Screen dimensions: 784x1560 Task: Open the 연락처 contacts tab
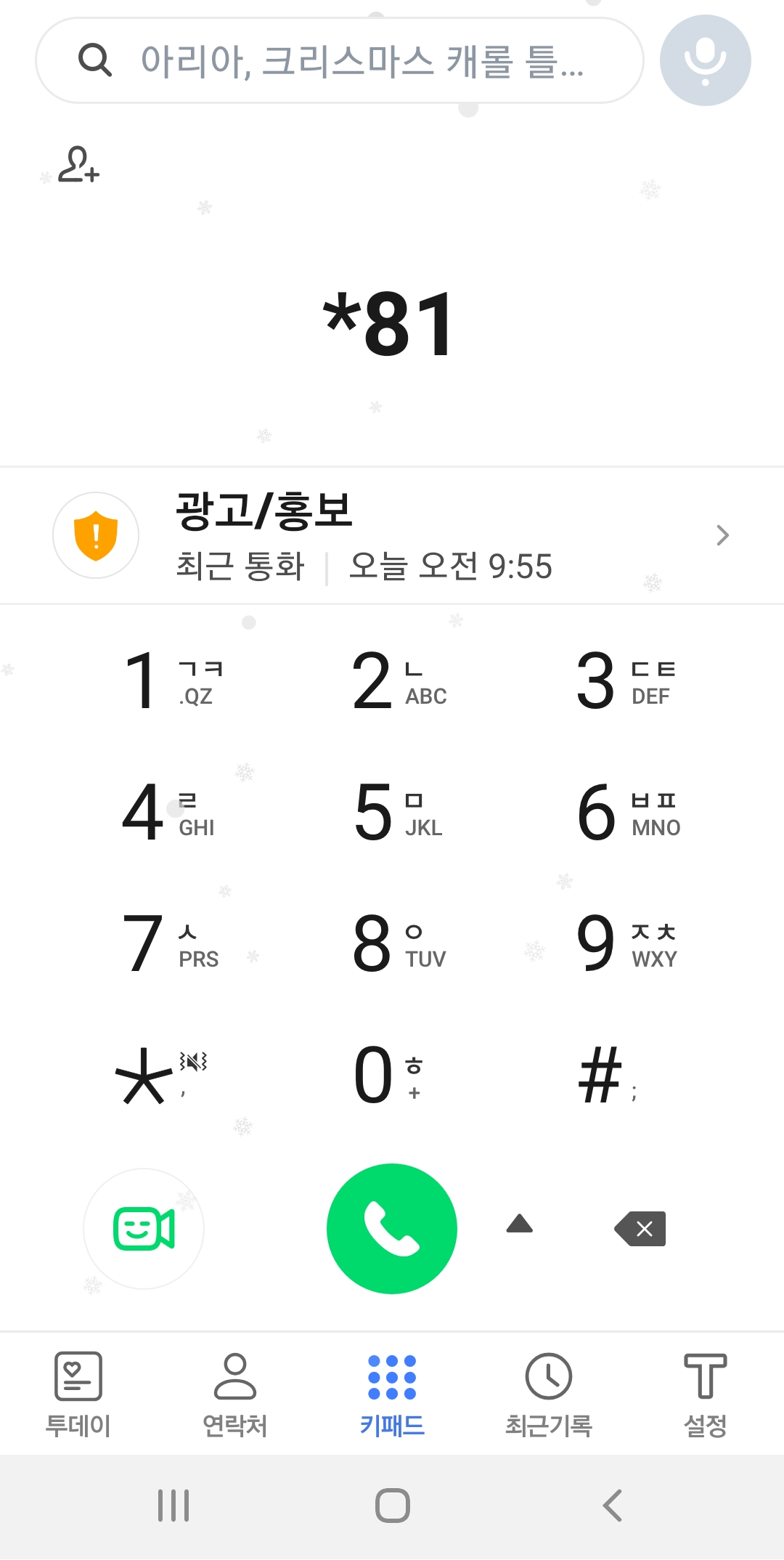point(235,1394)
